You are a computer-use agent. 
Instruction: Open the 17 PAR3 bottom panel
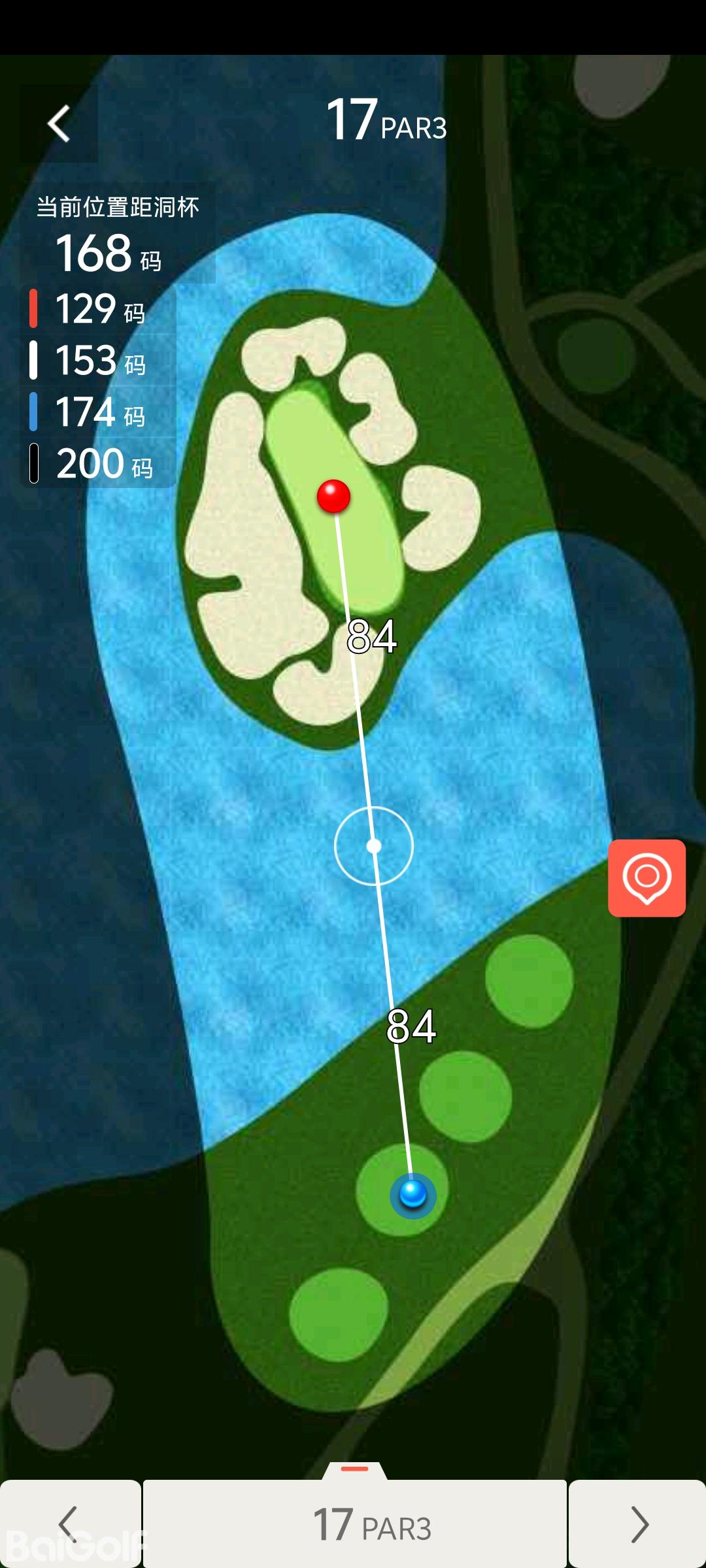[x=355, y=1524]
